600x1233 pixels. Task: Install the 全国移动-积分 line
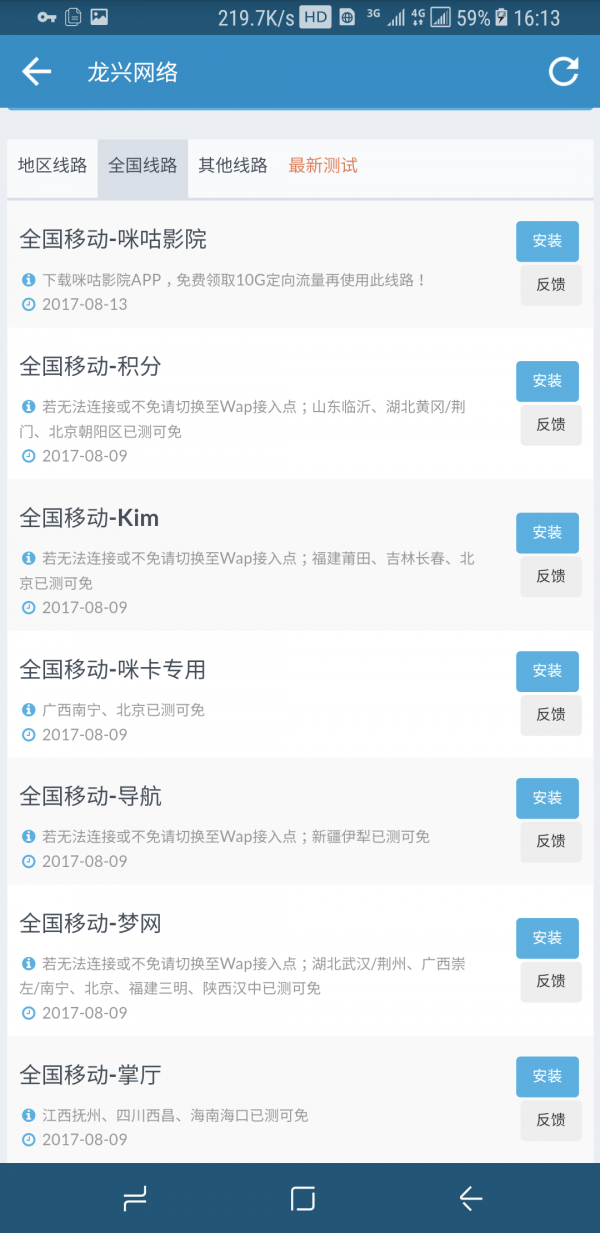547,381
